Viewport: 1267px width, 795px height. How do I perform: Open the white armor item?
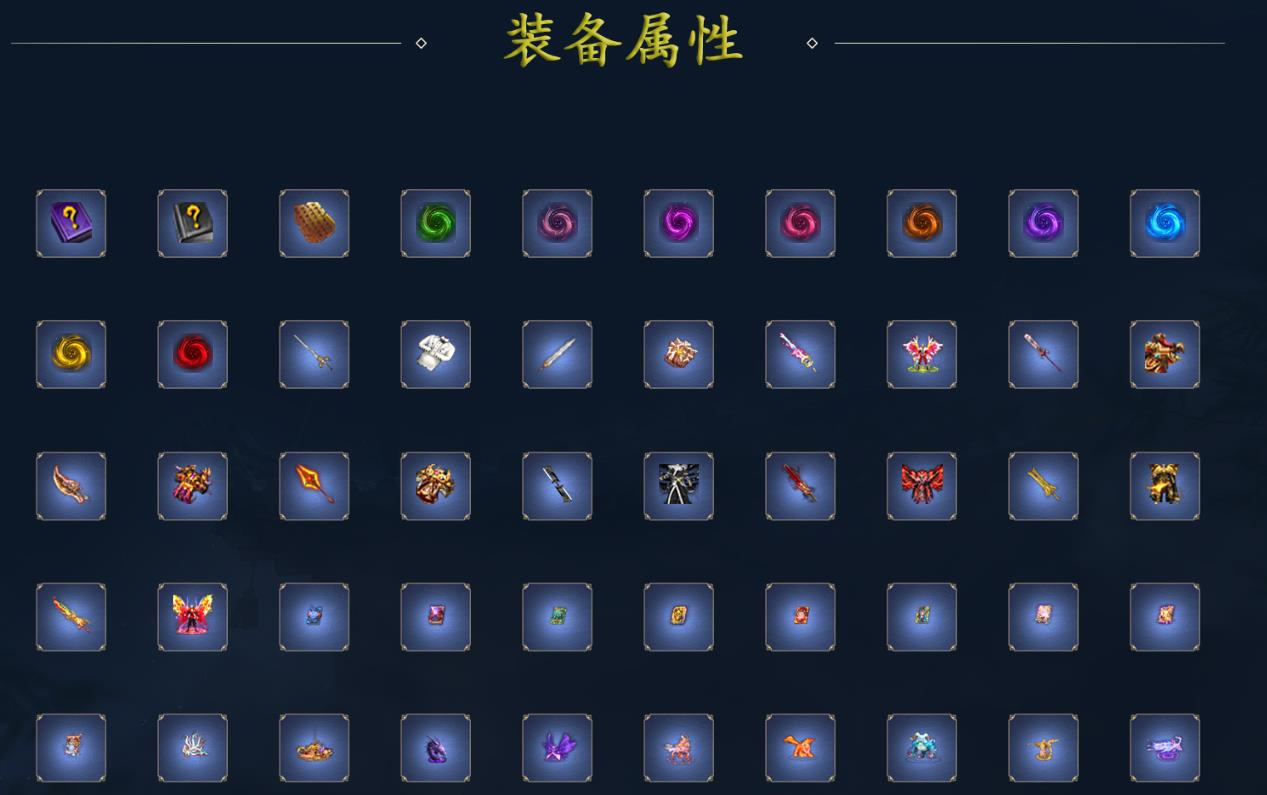[x=436, y=354]
